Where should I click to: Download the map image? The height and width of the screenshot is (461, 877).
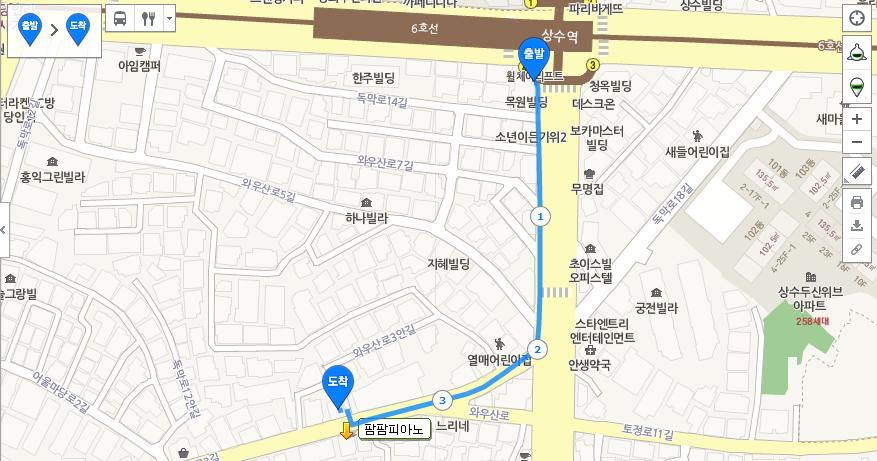pyautogui.click(x=857, y=225)
